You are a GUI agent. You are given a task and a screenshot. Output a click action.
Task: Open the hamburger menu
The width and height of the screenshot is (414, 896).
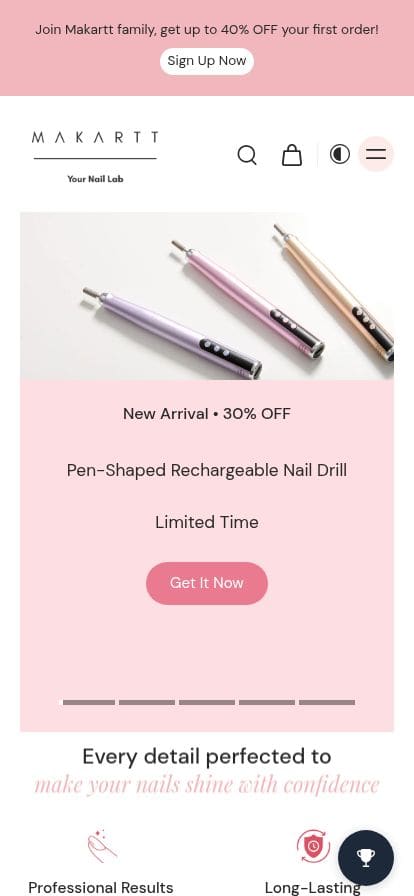pos(376,154)
